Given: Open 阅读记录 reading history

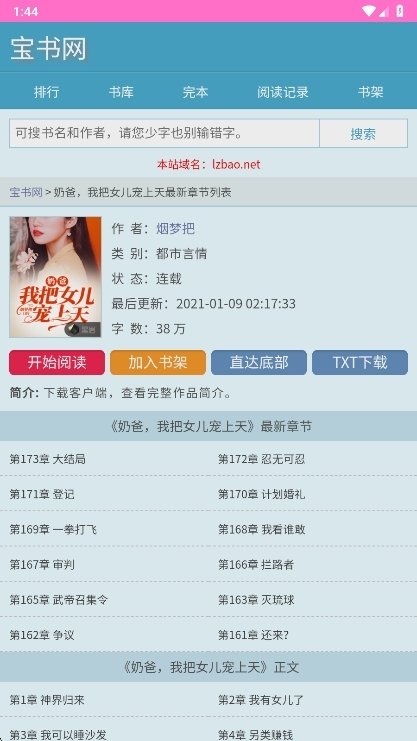Looking at the screenshot, I should tap(283, 92).
